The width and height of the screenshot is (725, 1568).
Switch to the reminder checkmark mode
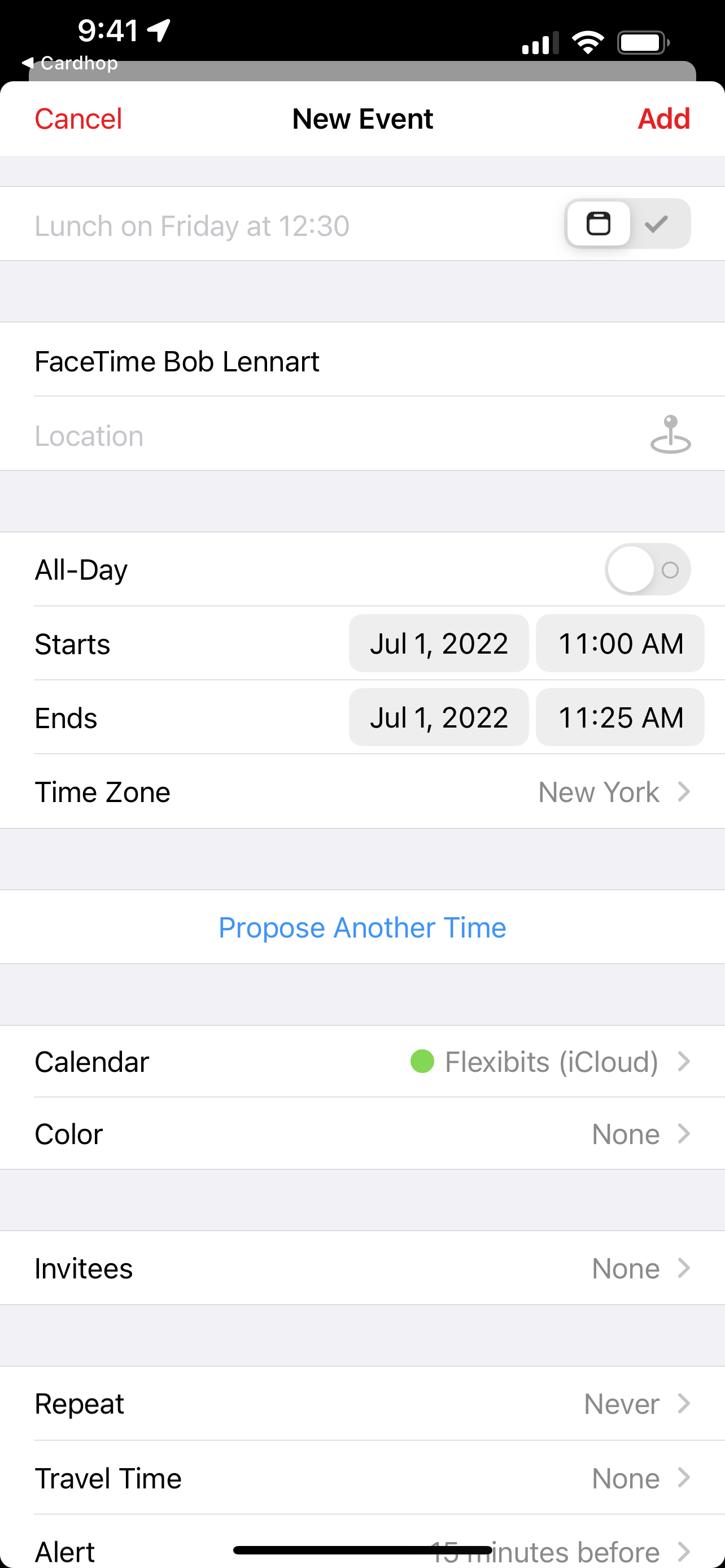(x=657, y=224)
